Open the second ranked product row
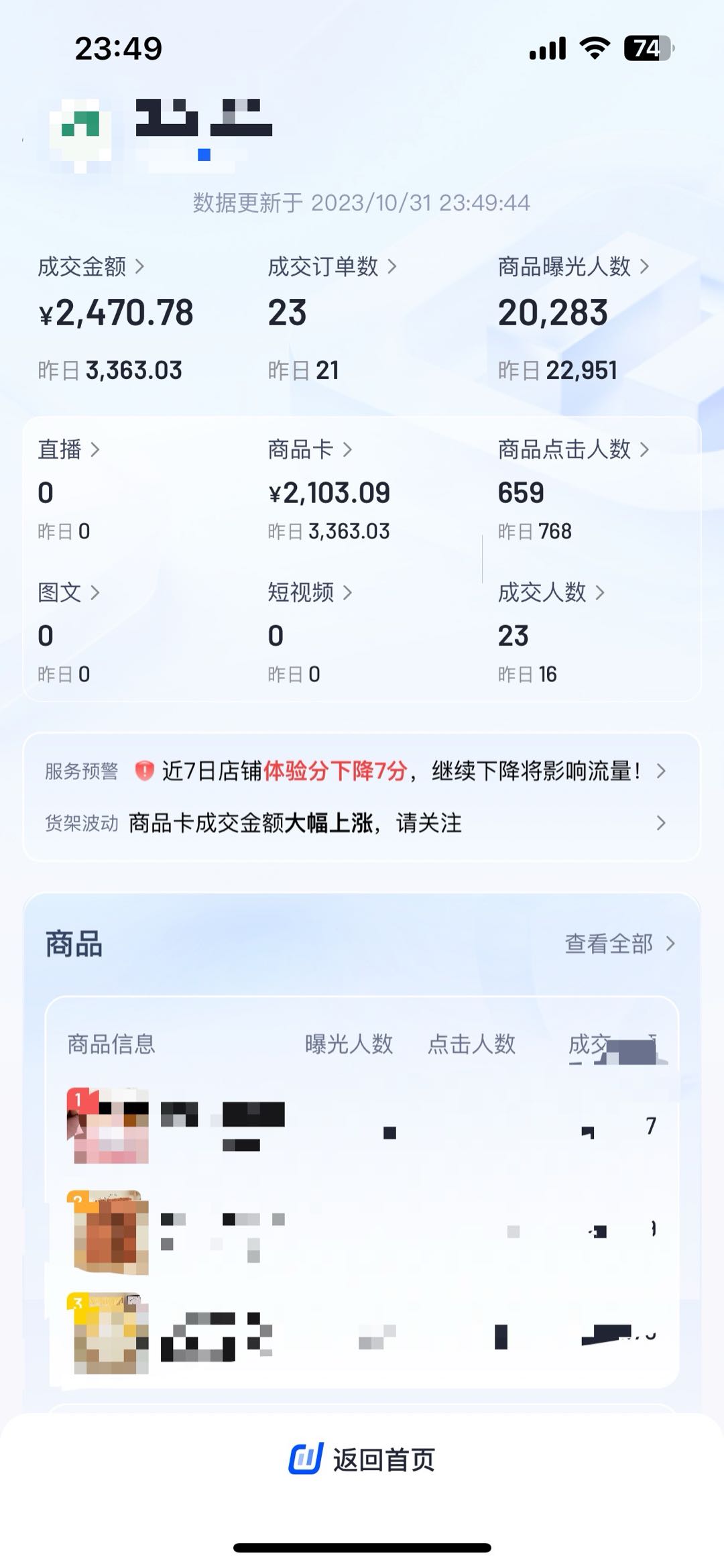Image resolution: width=724 pixels, height=1568 pixels. point(362,1231)
